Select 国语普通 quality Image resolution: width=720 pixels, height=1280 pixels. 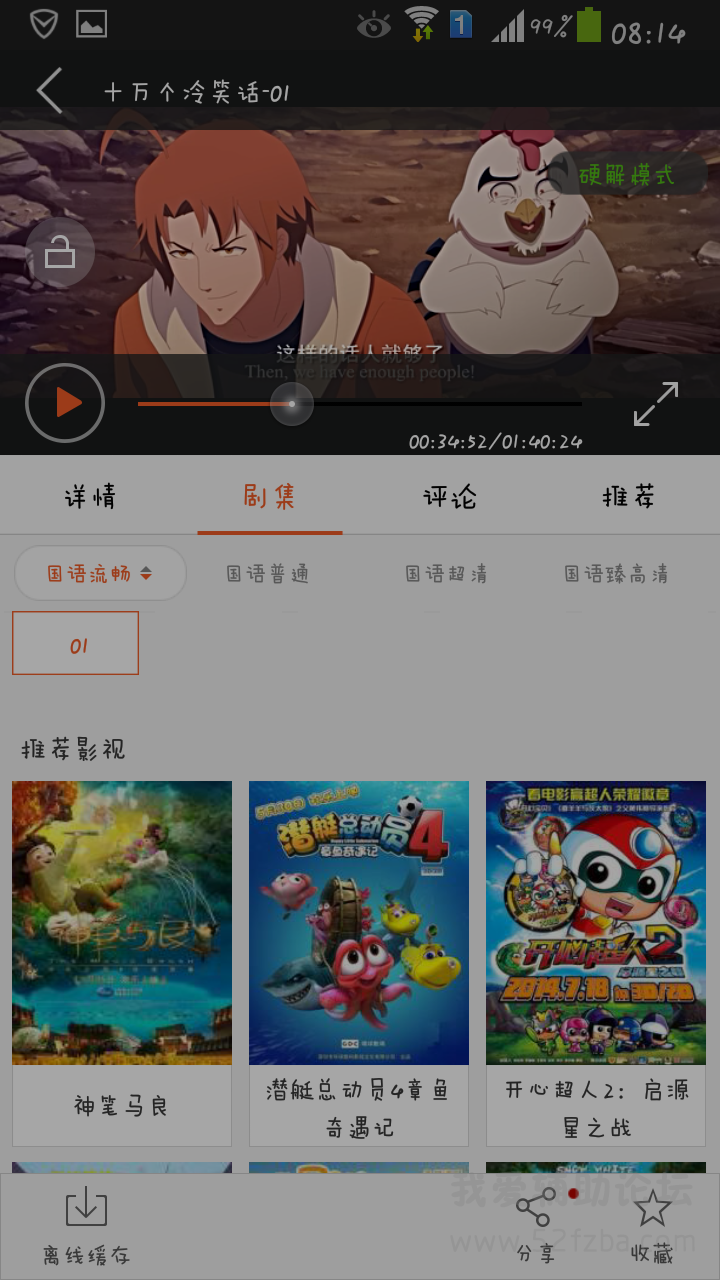click(268, 573)
